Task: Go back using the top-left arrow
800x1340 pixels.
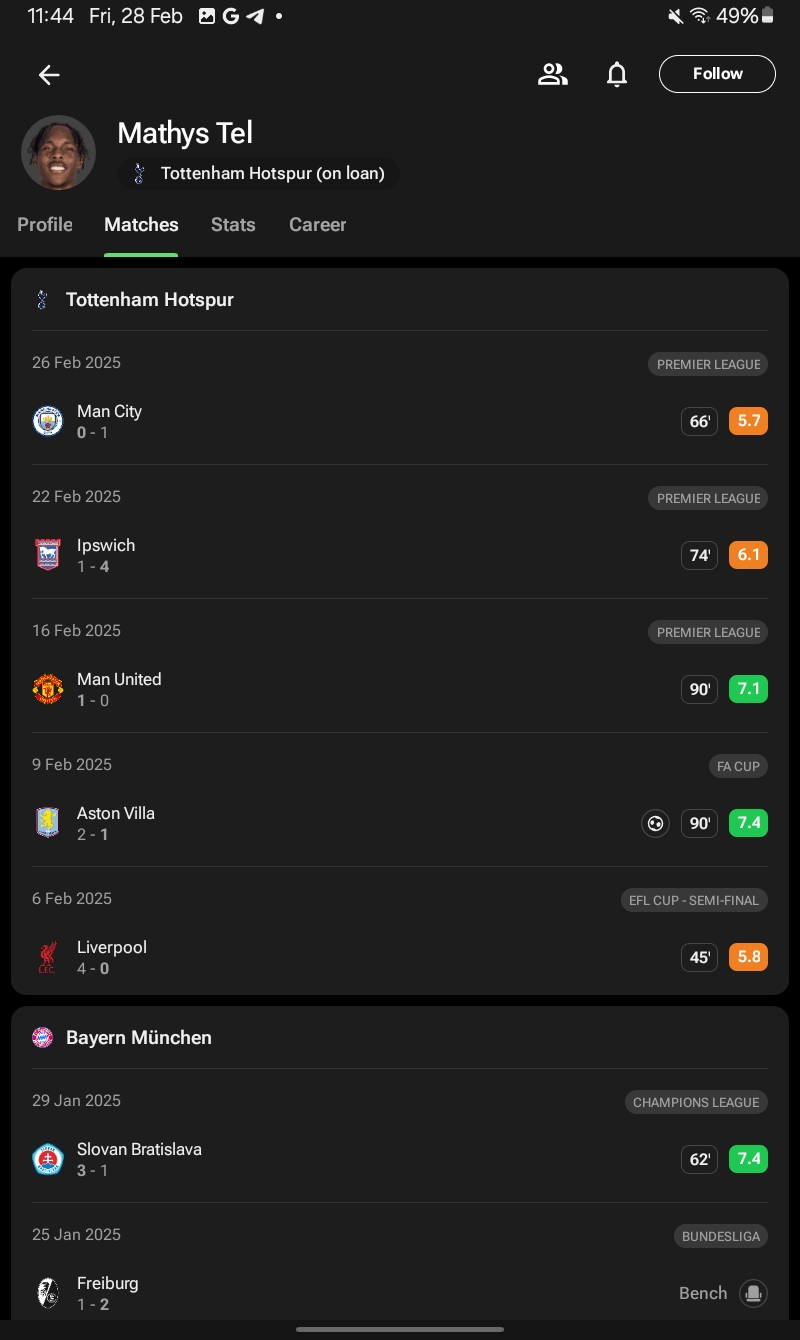Action: coord(49,74)
